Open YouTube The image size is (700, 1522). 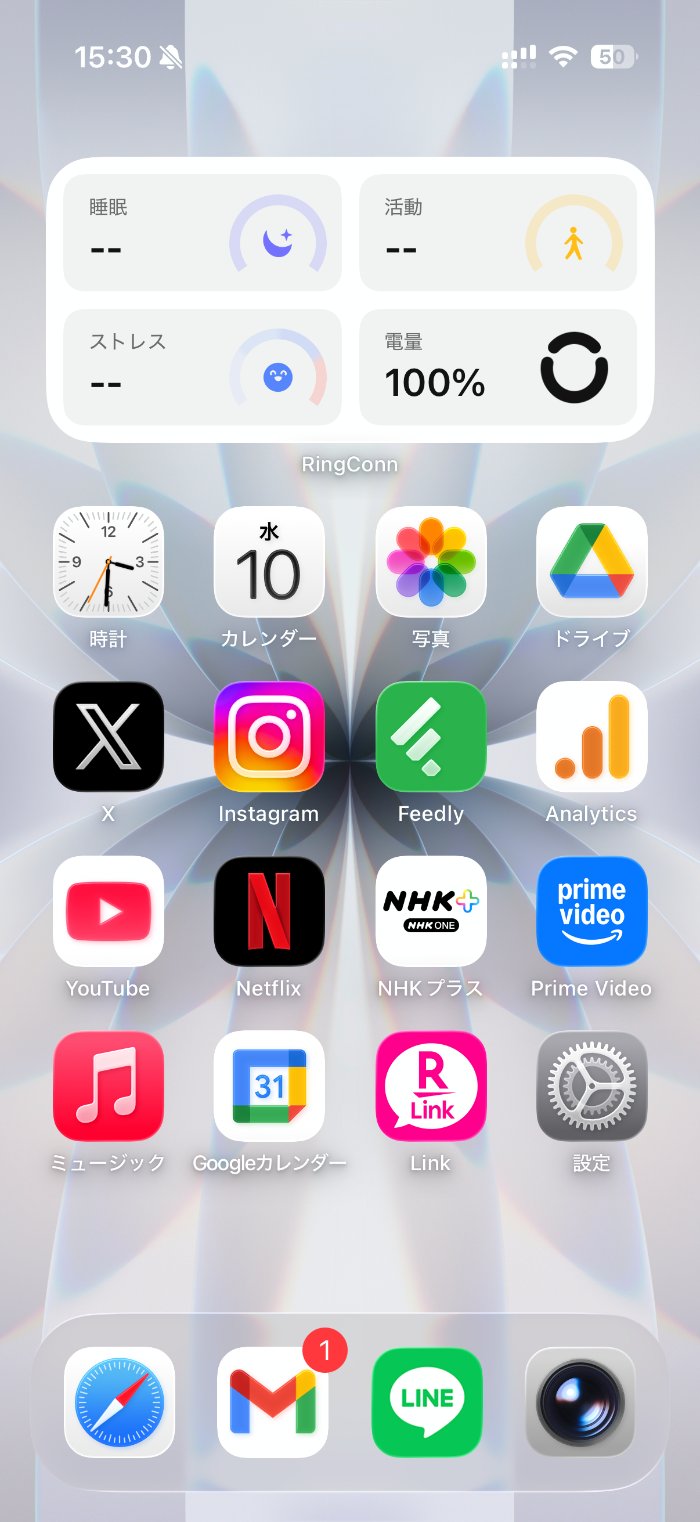(108, 911)
